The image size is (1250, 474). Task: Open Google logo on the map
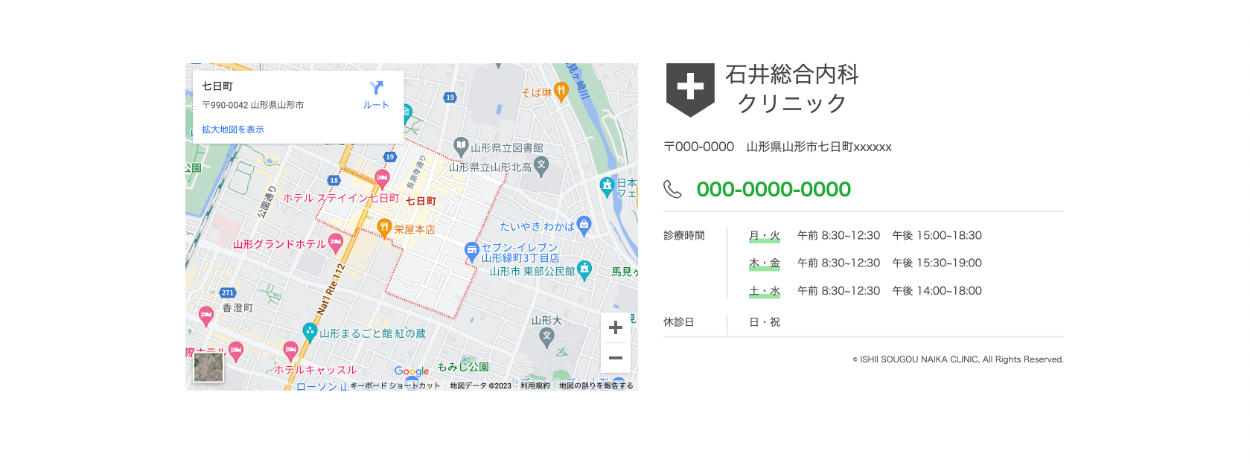pos(411,371)
